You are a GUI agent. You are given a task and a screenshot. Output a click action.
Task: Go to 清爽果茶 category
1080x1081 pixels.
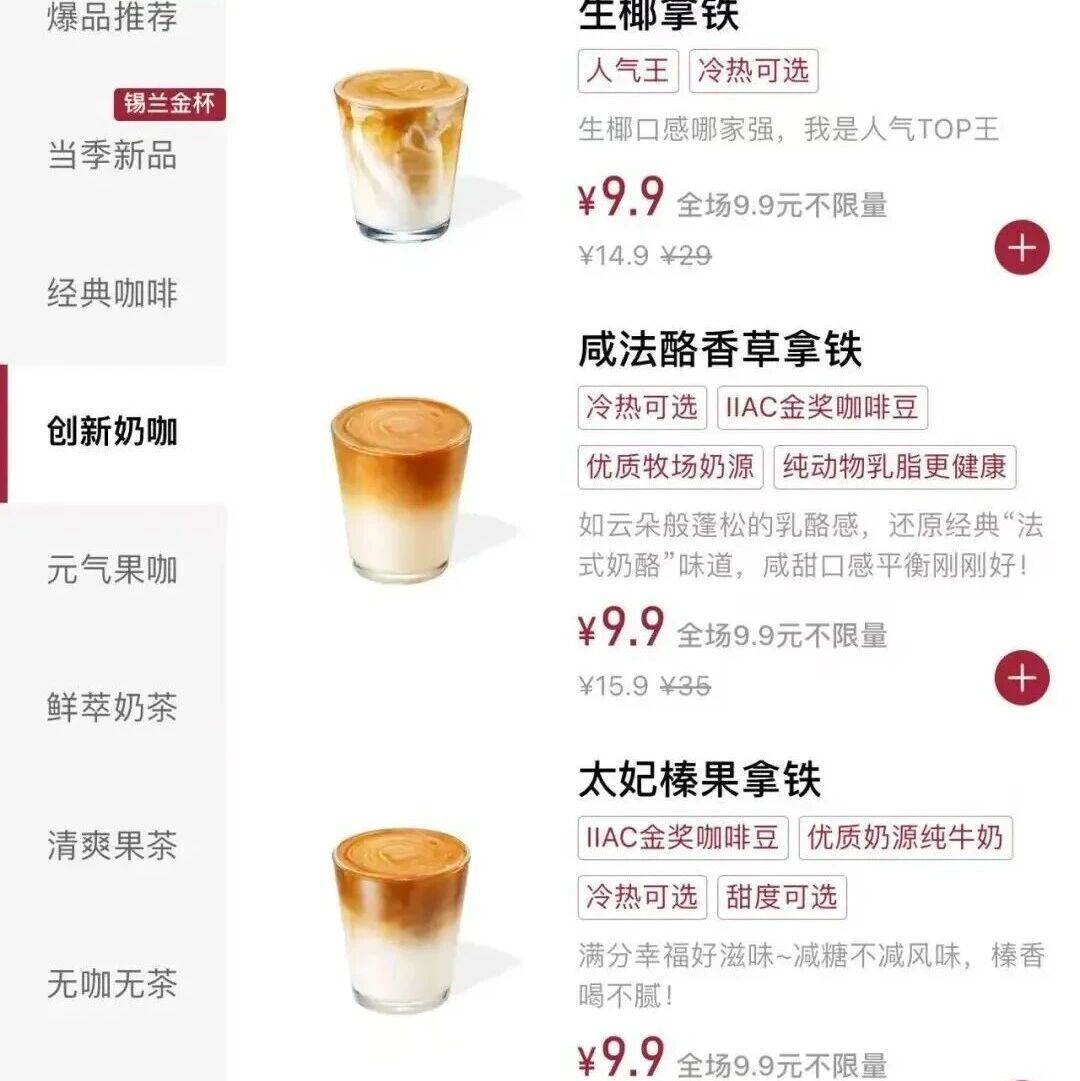pyautogui.click(x=112, y=845)
